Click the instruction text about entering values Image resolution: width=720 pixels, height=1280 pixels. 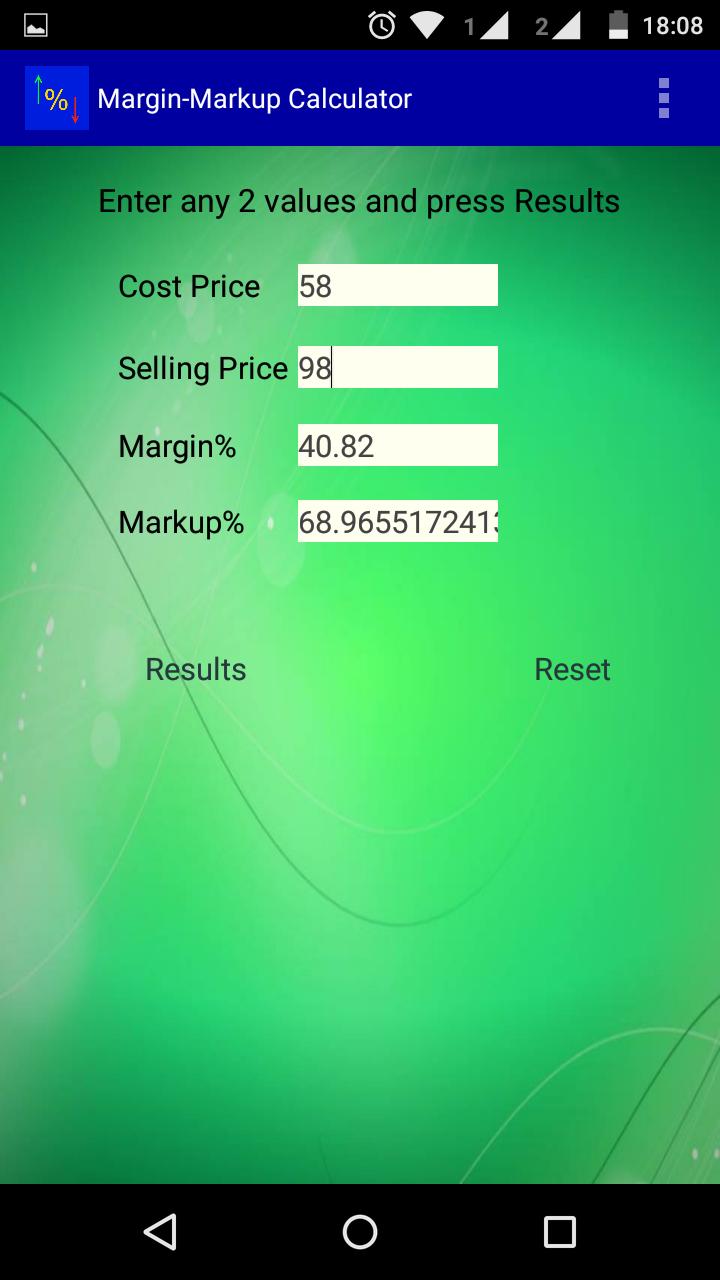(x=359, y=200)
